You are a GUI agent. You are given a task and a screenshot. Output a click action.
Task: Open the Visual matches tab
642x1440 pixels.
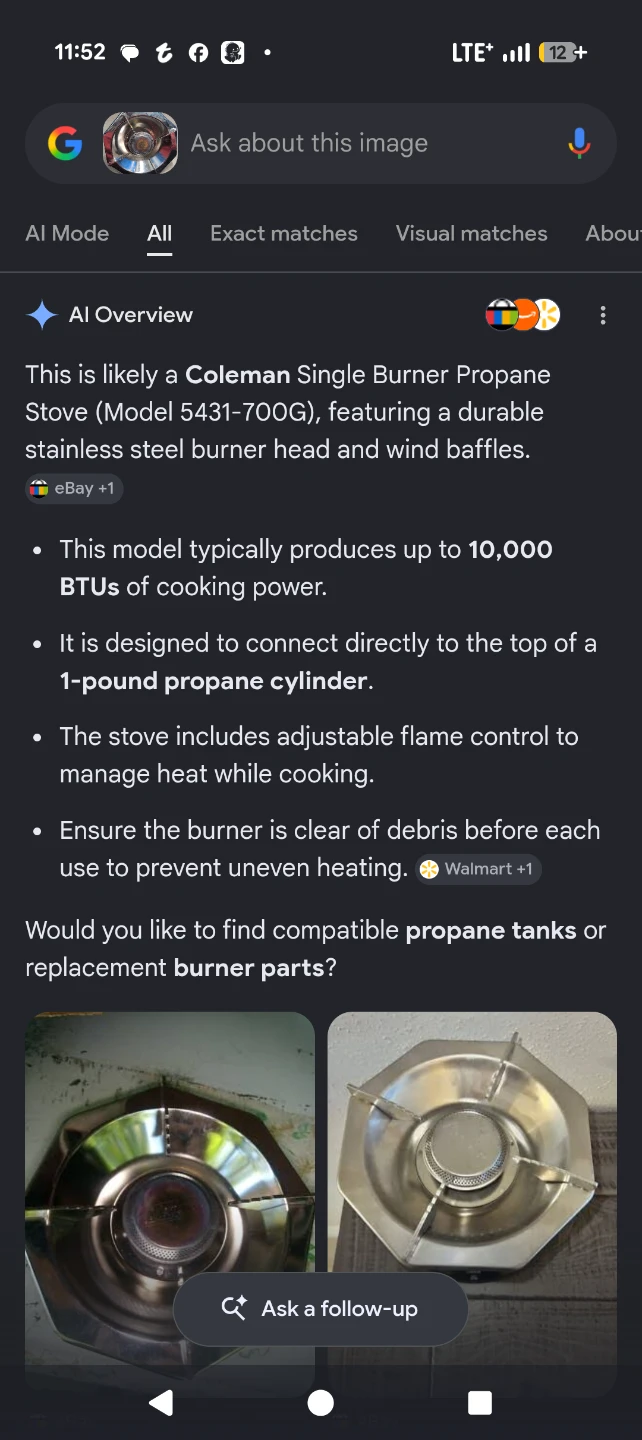pos(471,233)
